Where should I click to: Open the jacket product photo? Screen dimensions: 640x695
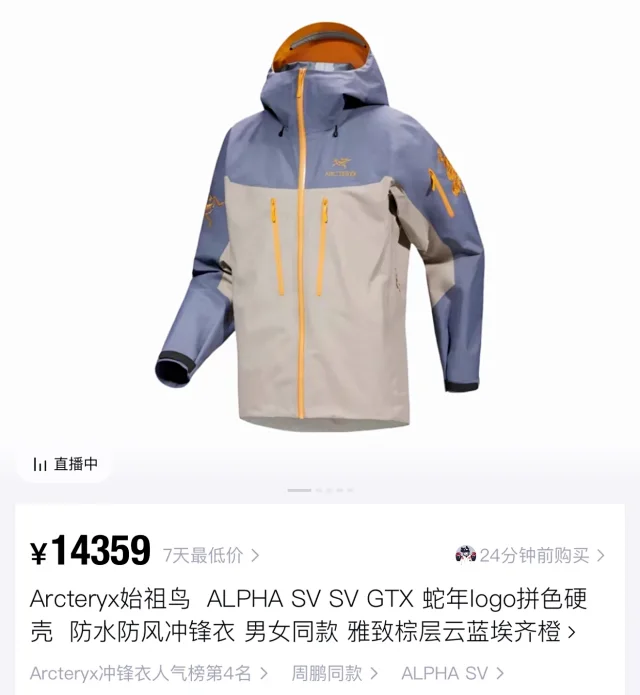(x=320, y=230)
